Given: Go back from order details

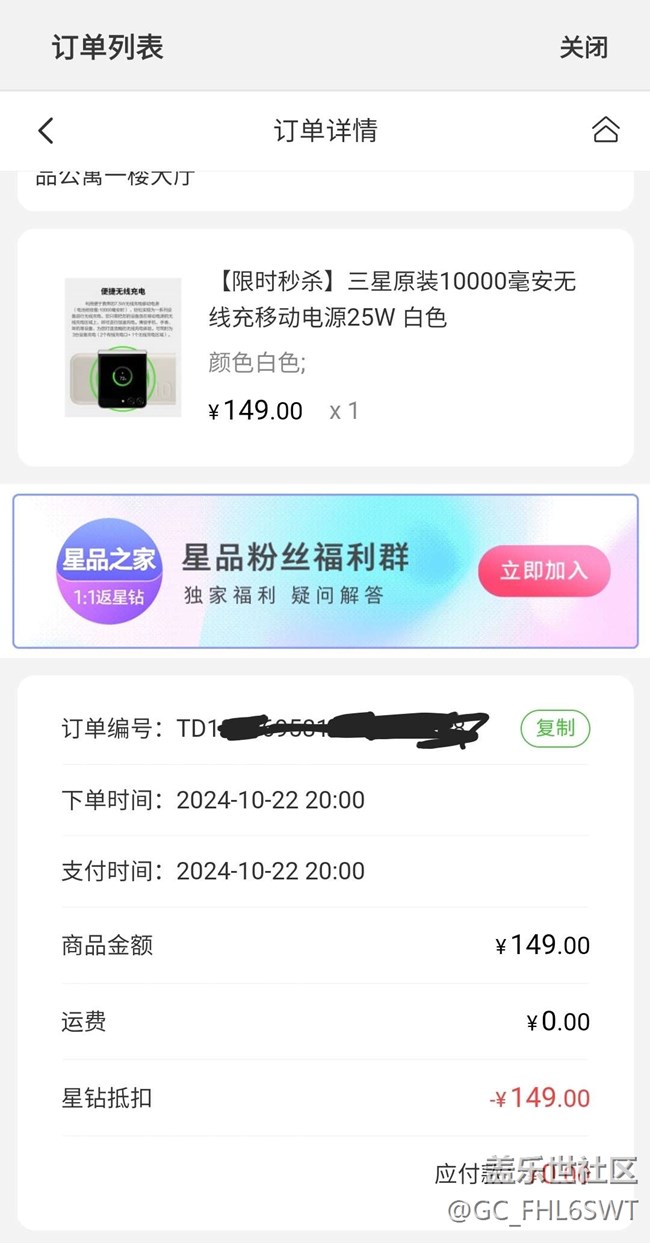Looking at the screenshot, I should pyautogui.click(x=46, y=131).
